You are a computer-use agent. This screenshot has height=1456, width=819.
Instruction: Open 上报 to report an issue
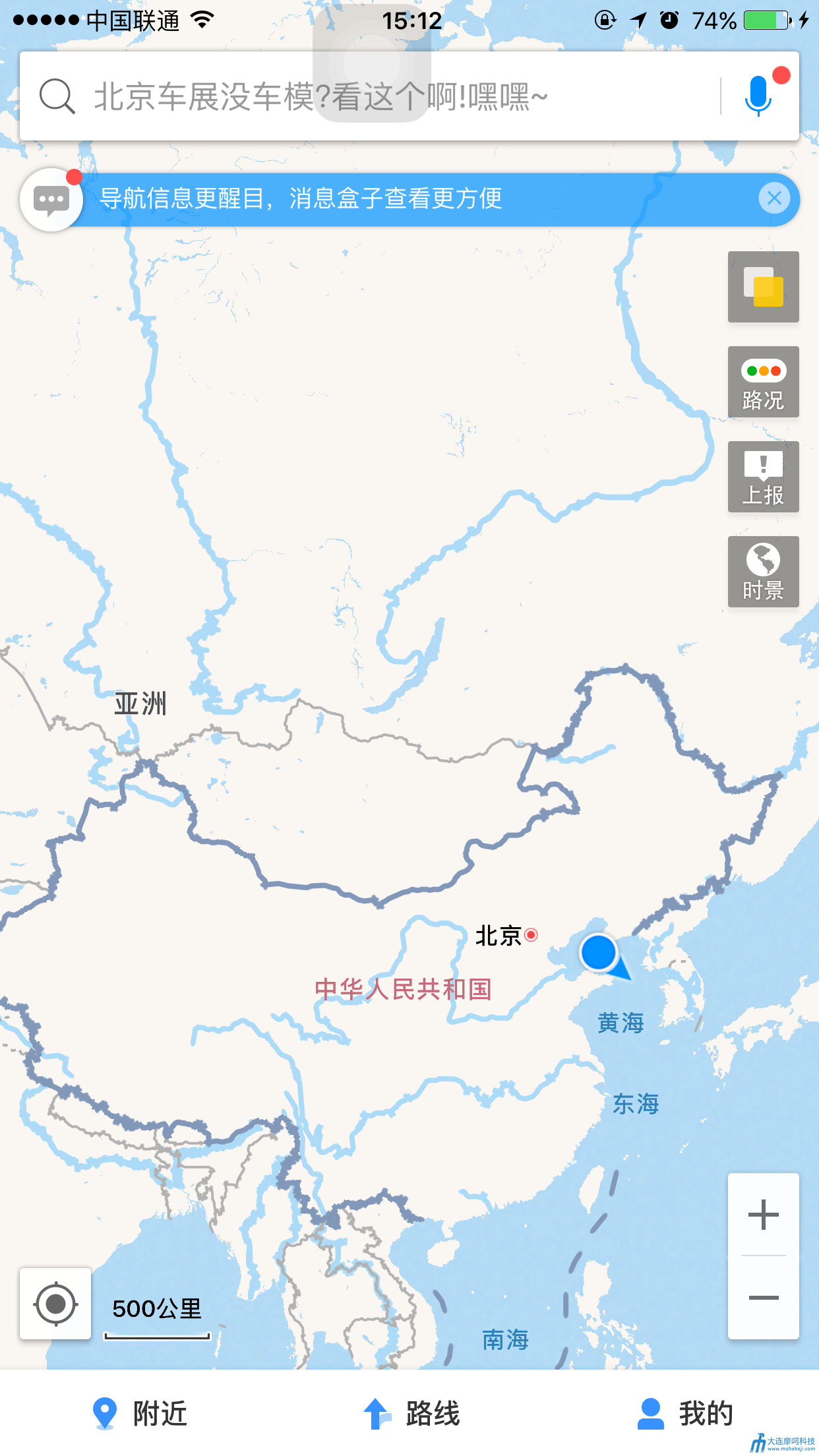(x=763, y=477)
